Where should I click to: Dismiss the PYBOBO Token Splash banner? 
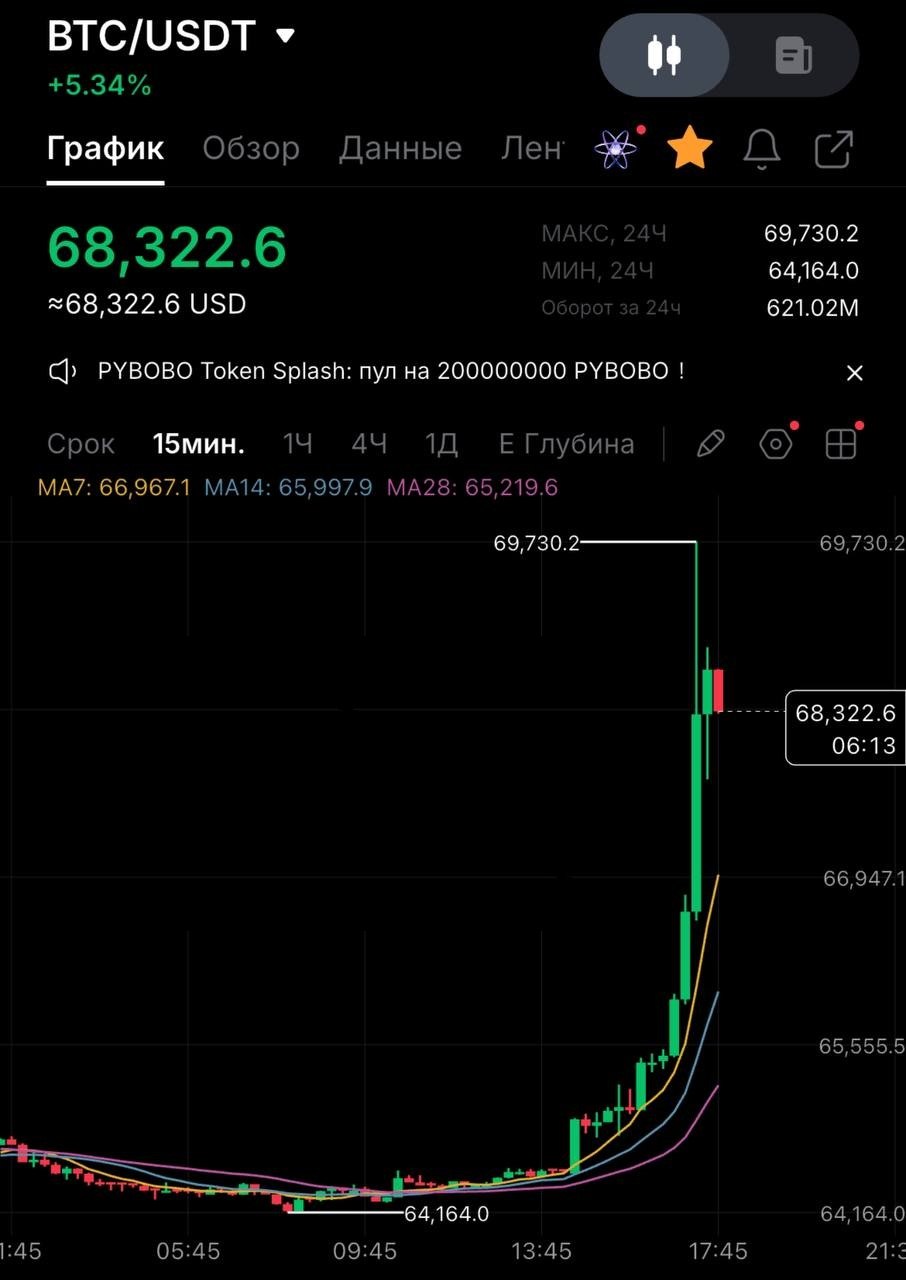pos(854,373)
